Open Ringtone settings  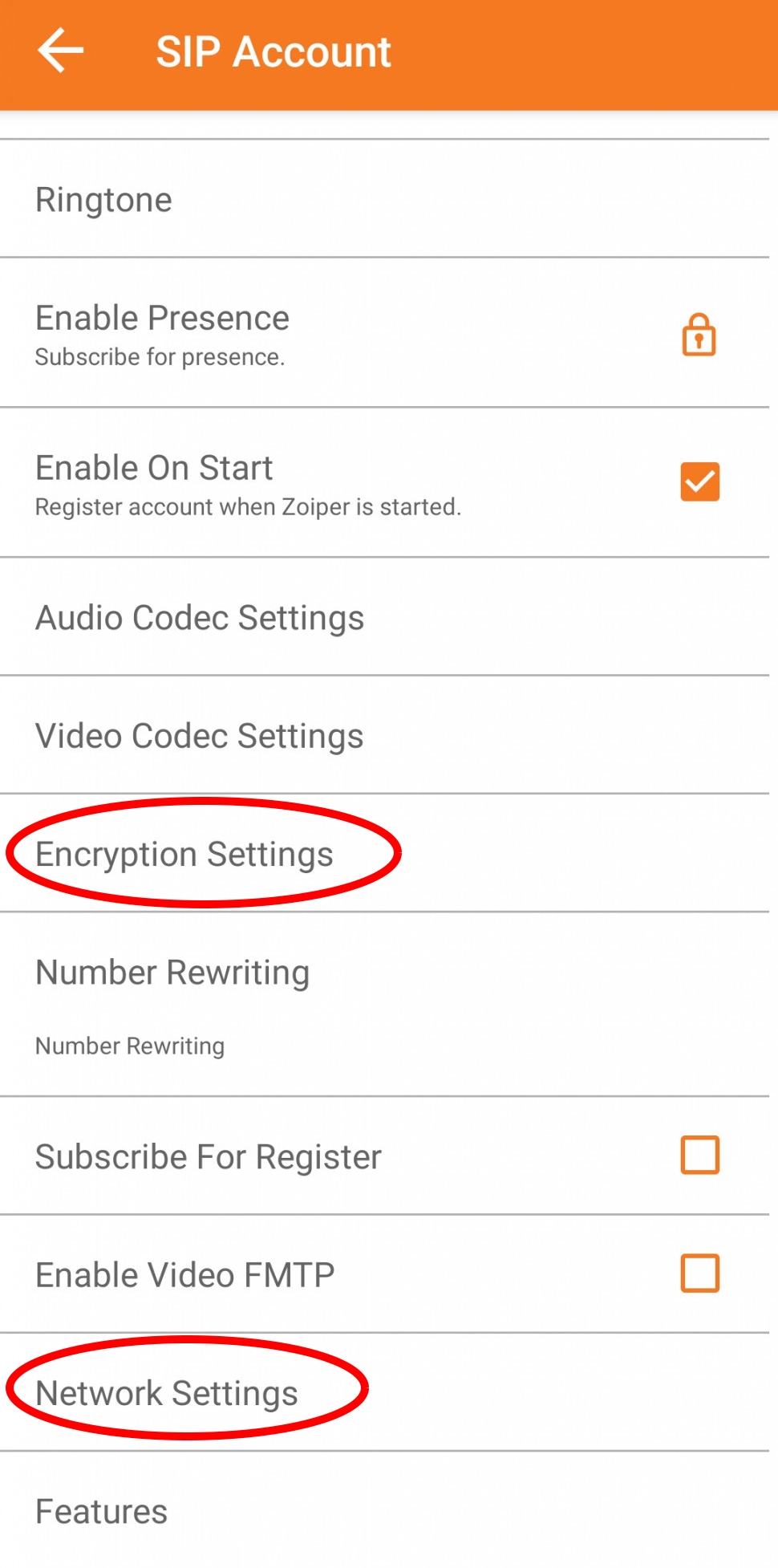point(385,199)
